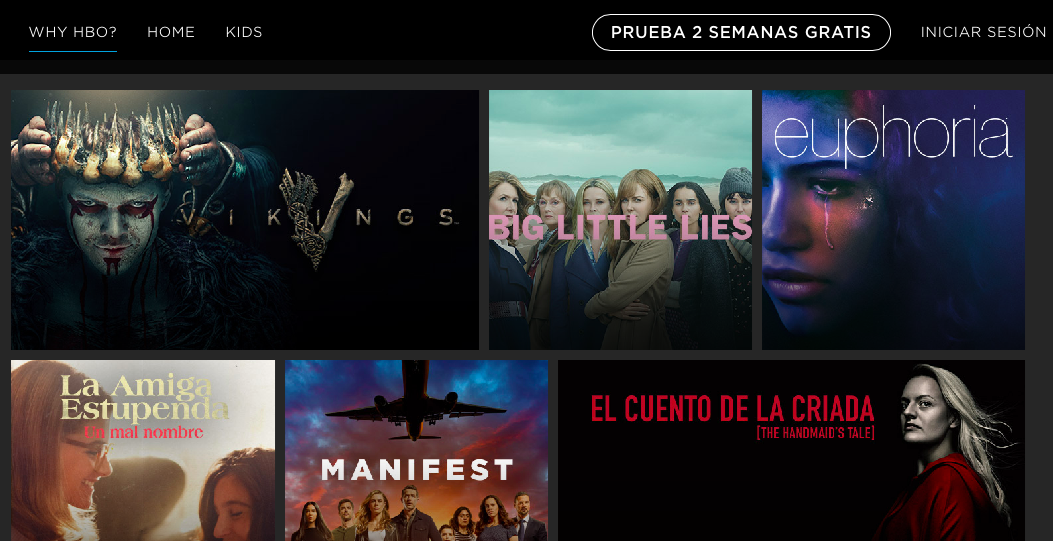Select Iniciar sesión to log in

pyautogui.click(x=983, y=32)
